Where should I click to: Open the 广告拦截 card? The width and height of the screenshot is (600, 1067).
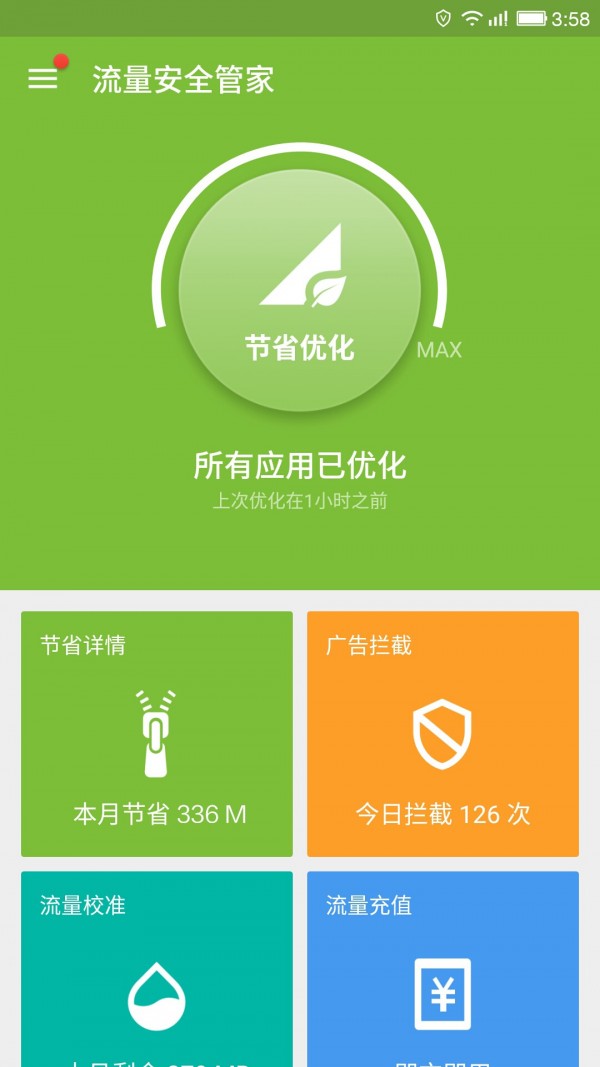pyautogui.click(x=443, y=734)
